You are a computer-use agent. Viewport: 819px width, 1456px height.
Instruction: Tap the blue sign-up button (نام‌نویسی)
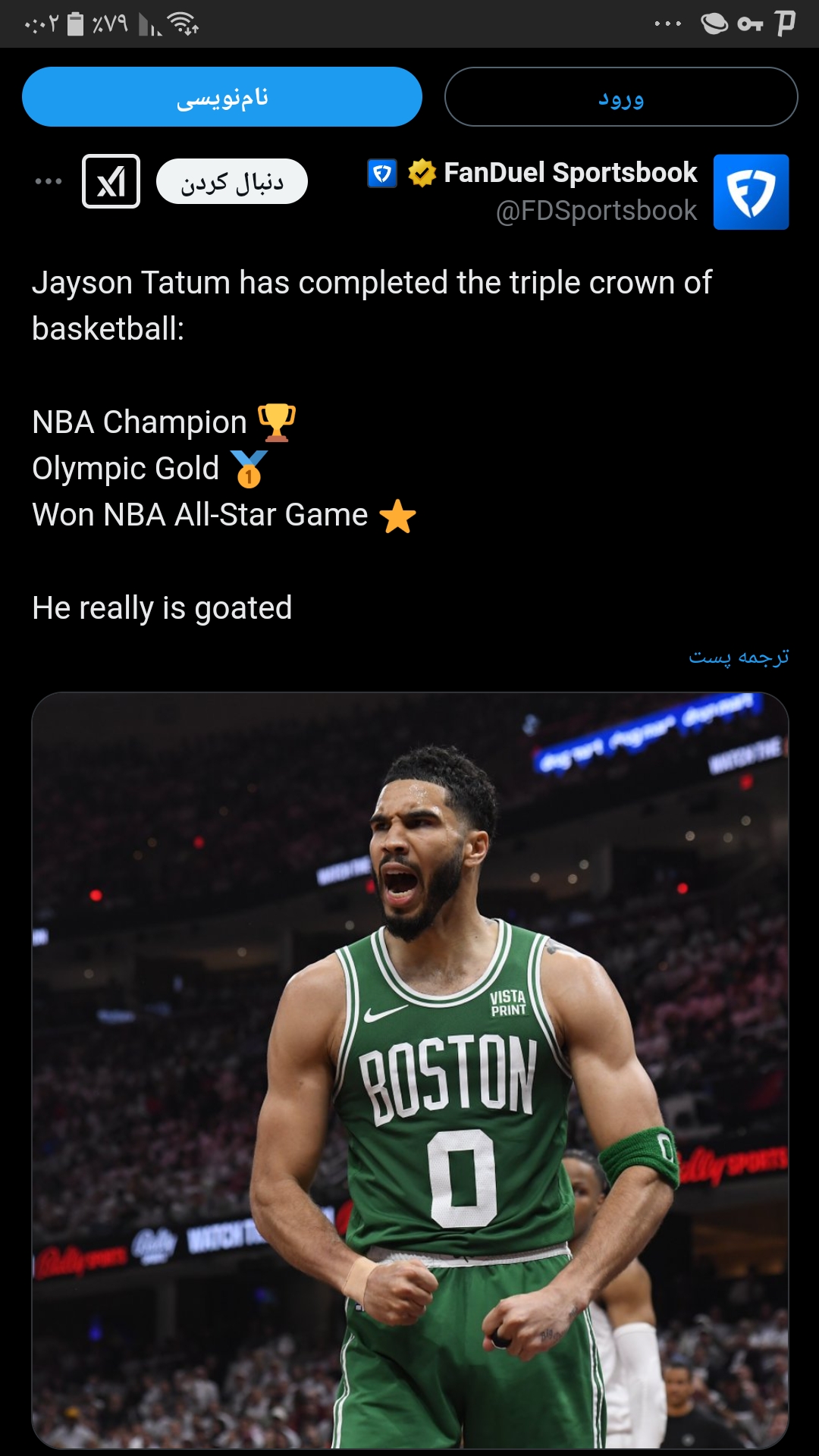click(x=222, y=97)
